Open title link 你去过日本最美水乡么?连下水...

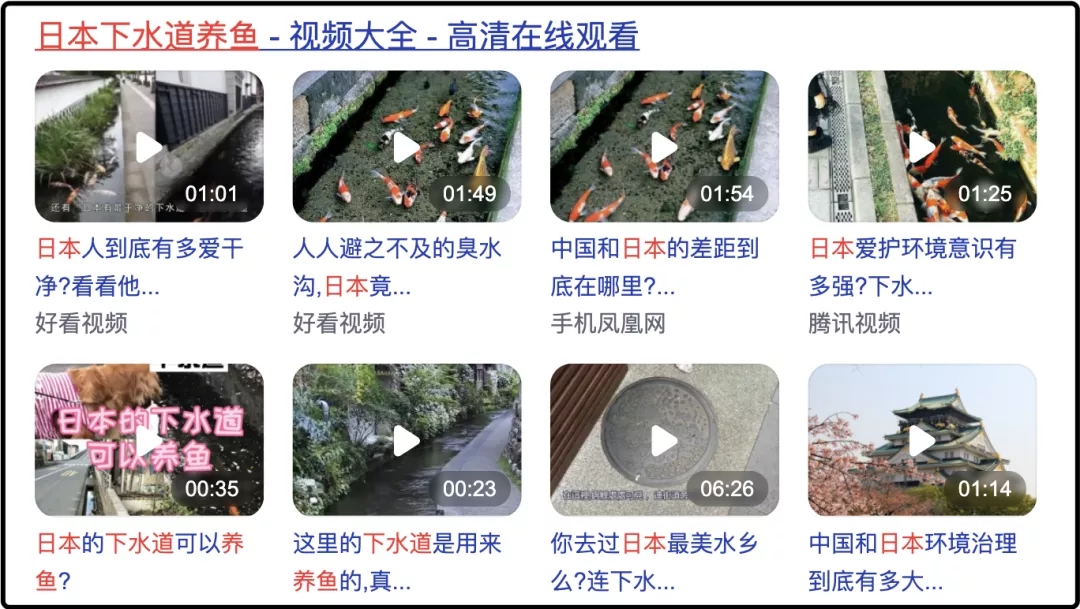click(x=655, y=545)
